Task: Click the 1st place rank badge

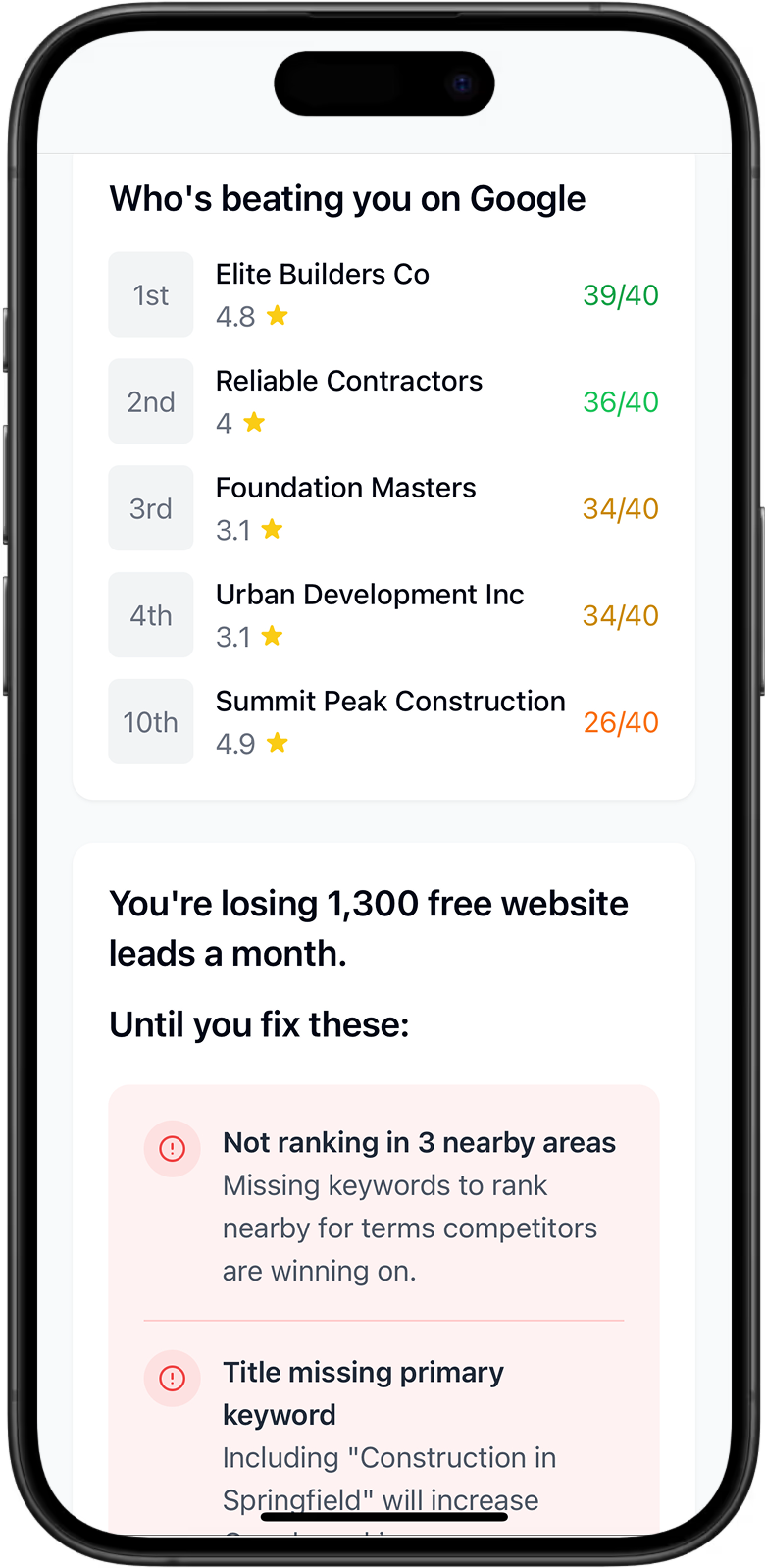Action: 150,294
